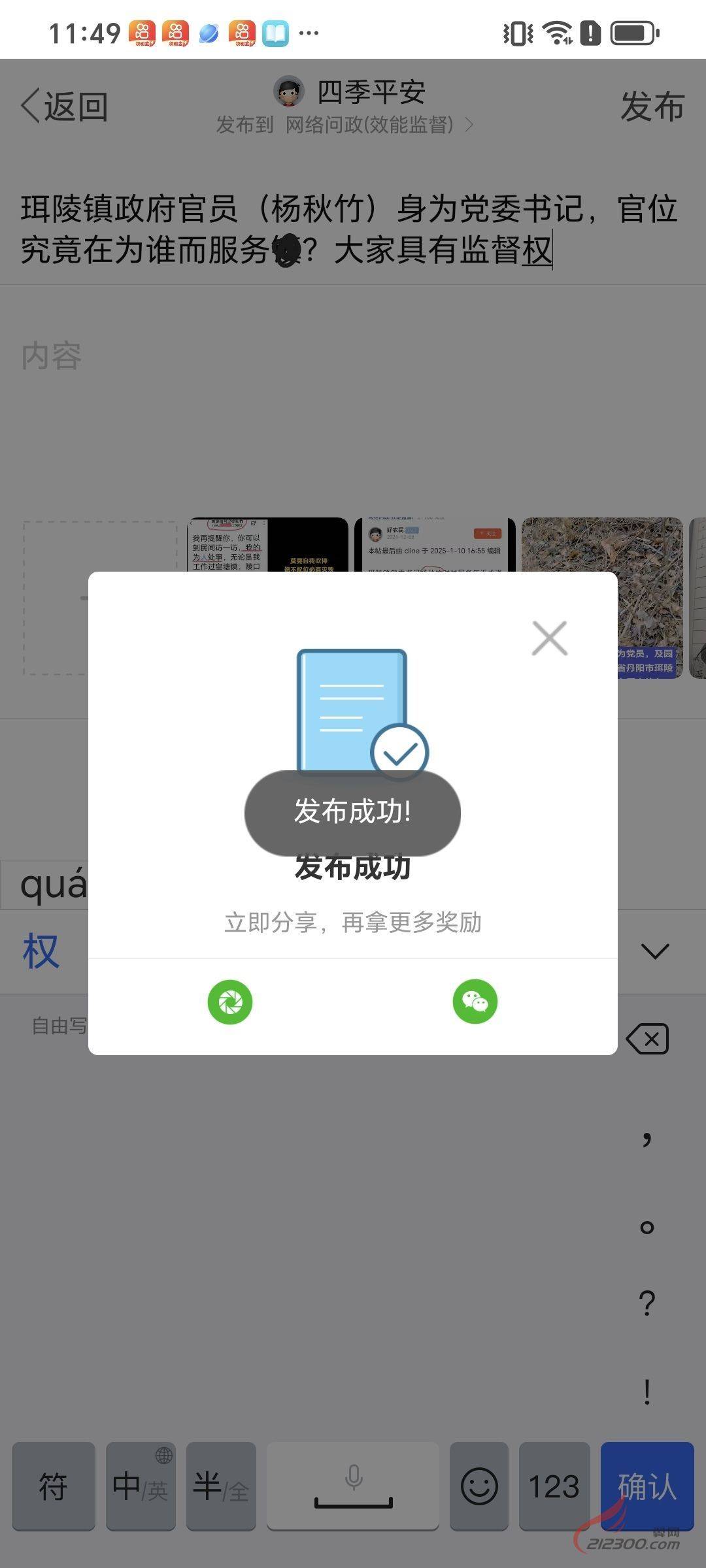The image size is (706, 1568).
Task: Switch to the 123 number keyboard
Action: [x=554, y=1486]
